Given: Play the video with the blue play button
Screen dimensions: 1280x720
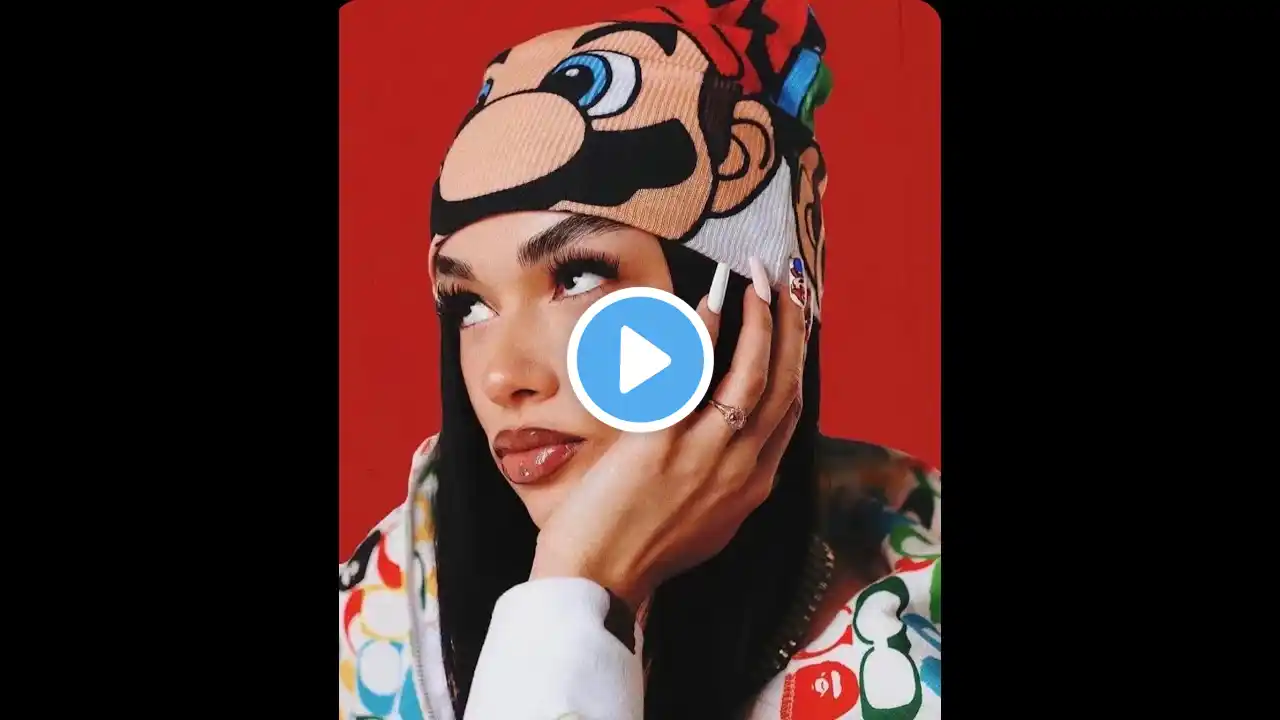Looking at the screenshot, I should pos(640,360).
